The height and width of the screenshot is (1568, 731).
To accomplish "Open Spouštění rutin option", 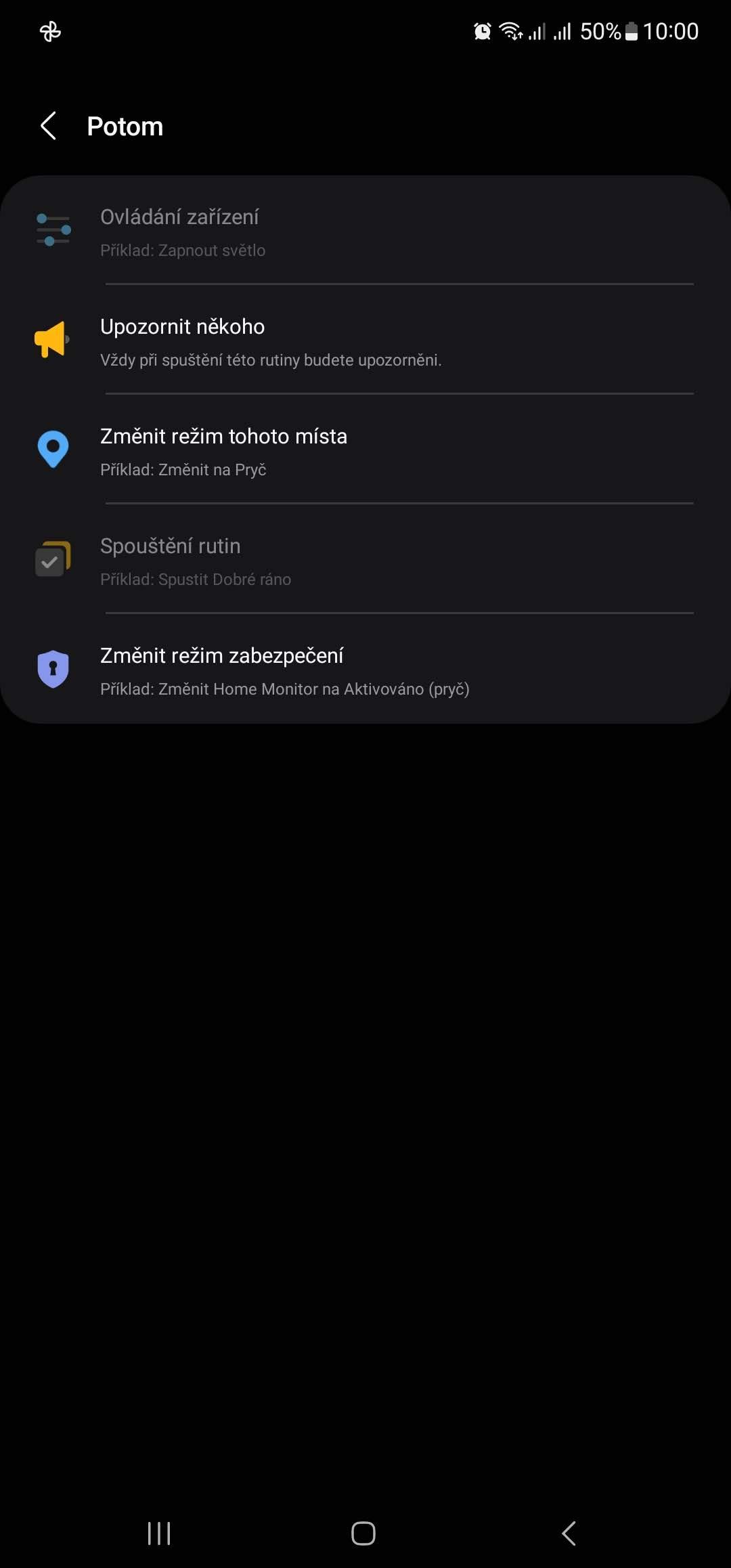I will tap(365, 559).
